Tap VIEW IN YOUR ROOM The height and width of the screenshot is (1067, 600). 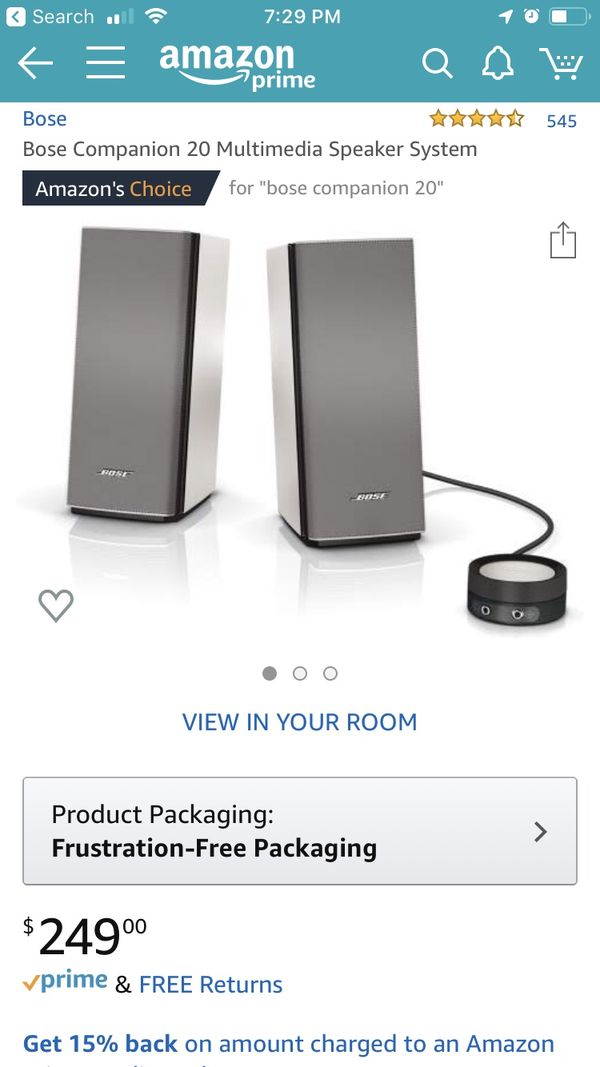(299, 722)
